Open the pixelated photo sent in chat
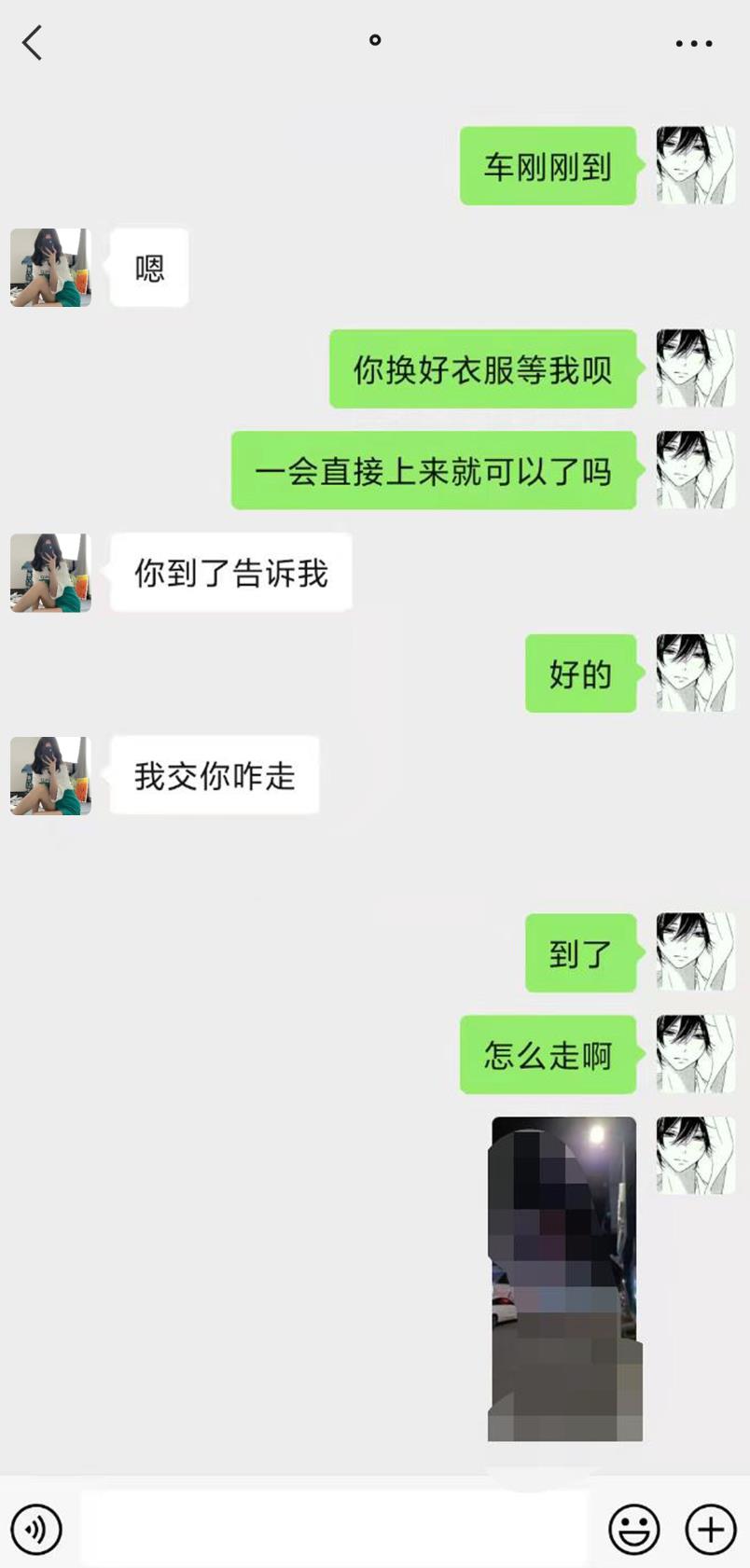750x1568 pixels. tap(565, 1279)
